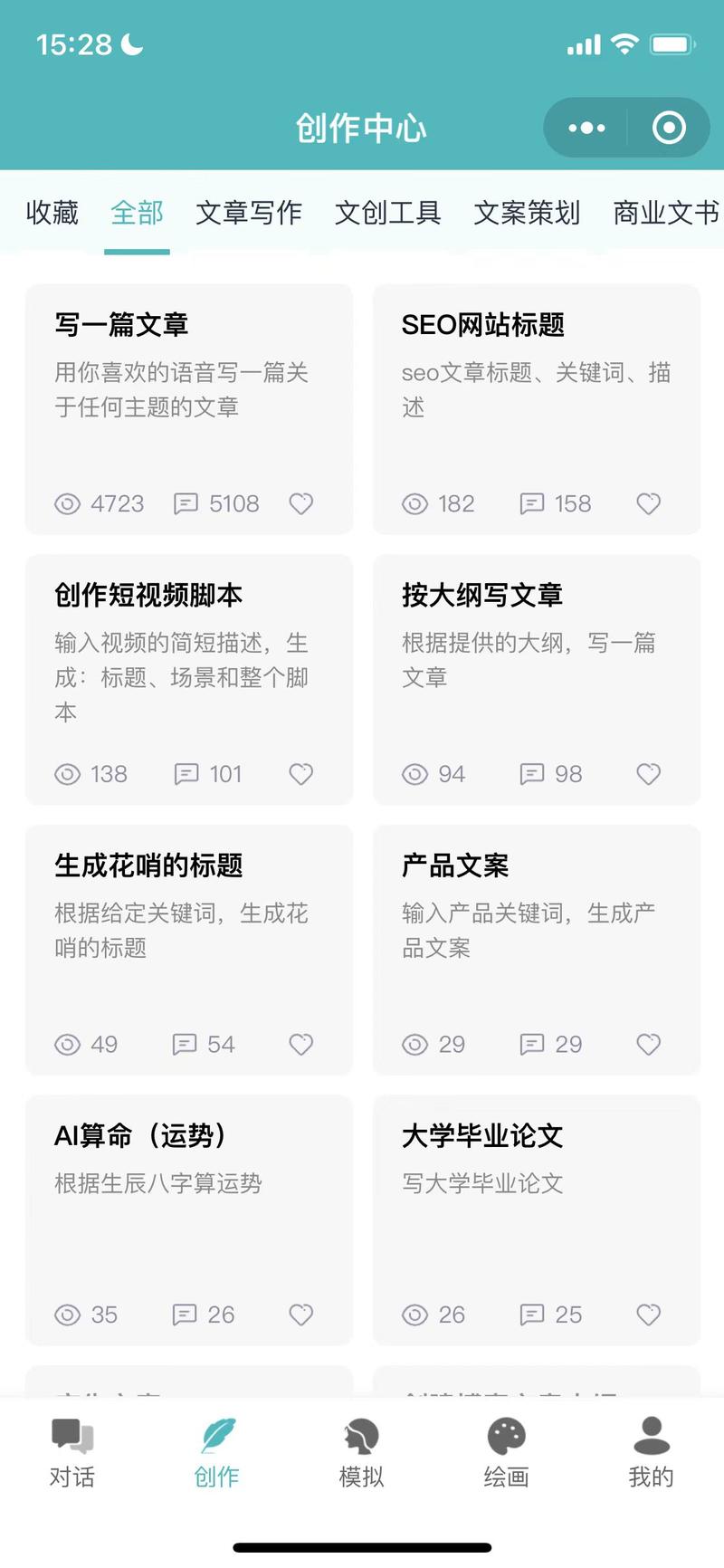Open the 创作短视频脚本 card
724x1568 pixels.
pos(189,680)
